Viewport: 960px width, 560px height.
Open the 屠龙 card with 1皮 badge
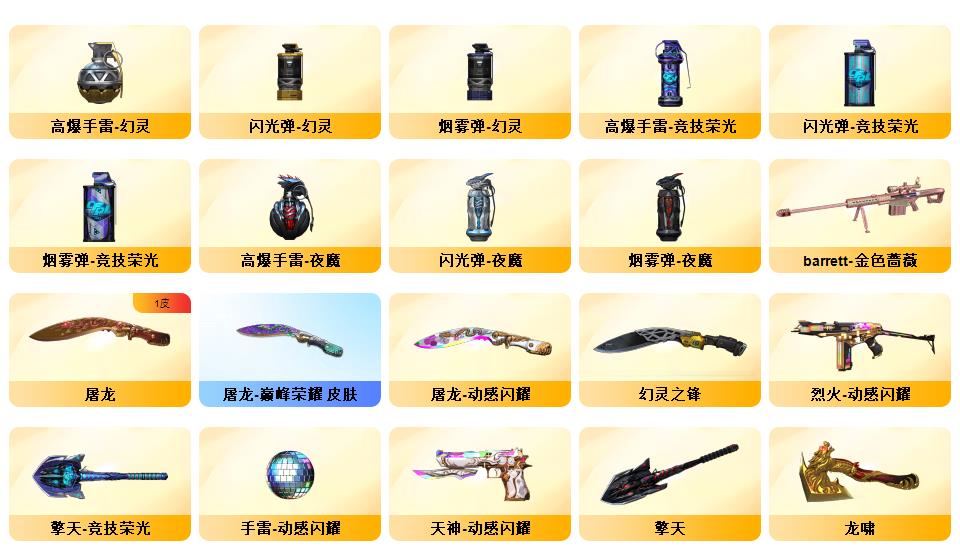[x=100, y=350]
